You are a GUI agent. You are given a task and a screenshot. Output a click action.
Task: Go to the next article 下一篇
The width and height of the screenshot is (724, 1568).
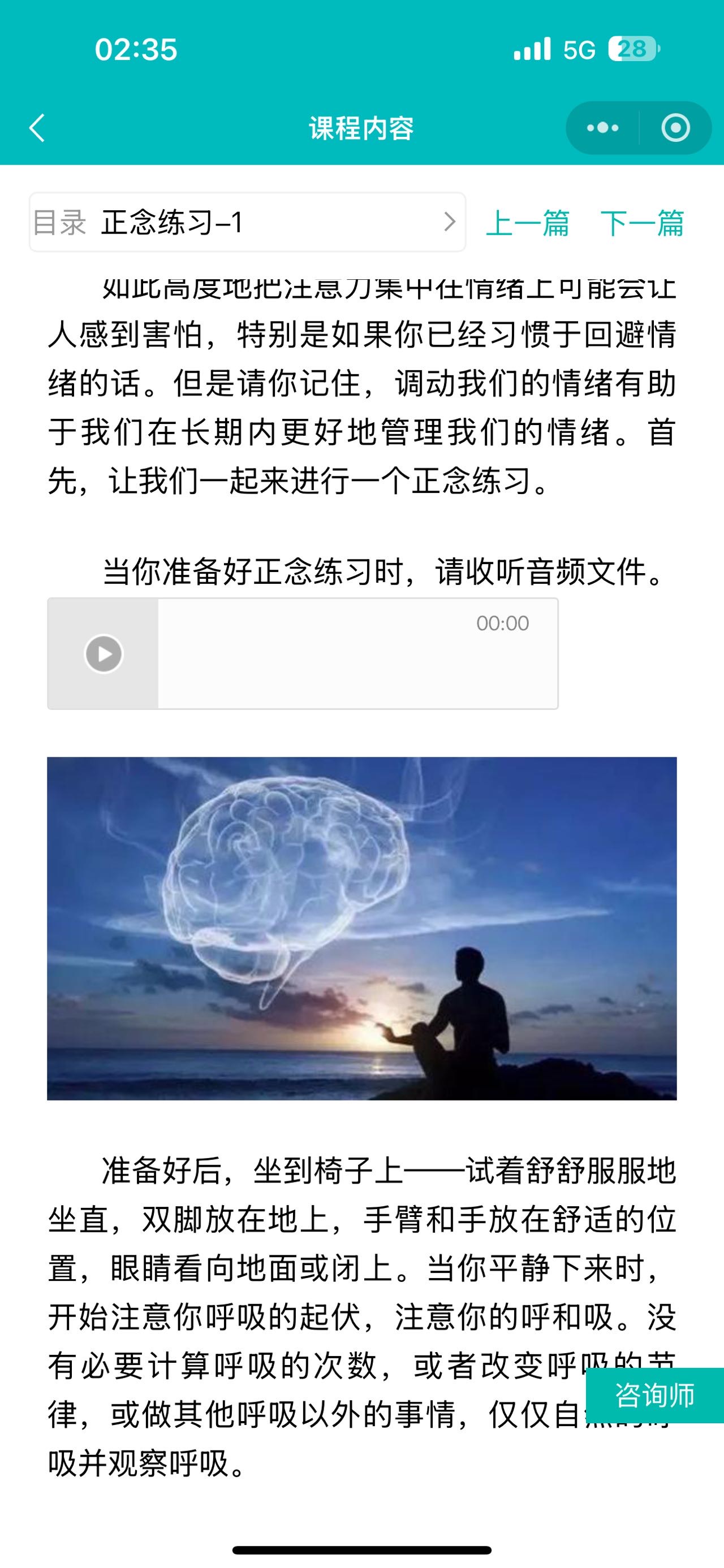(642, 223)
